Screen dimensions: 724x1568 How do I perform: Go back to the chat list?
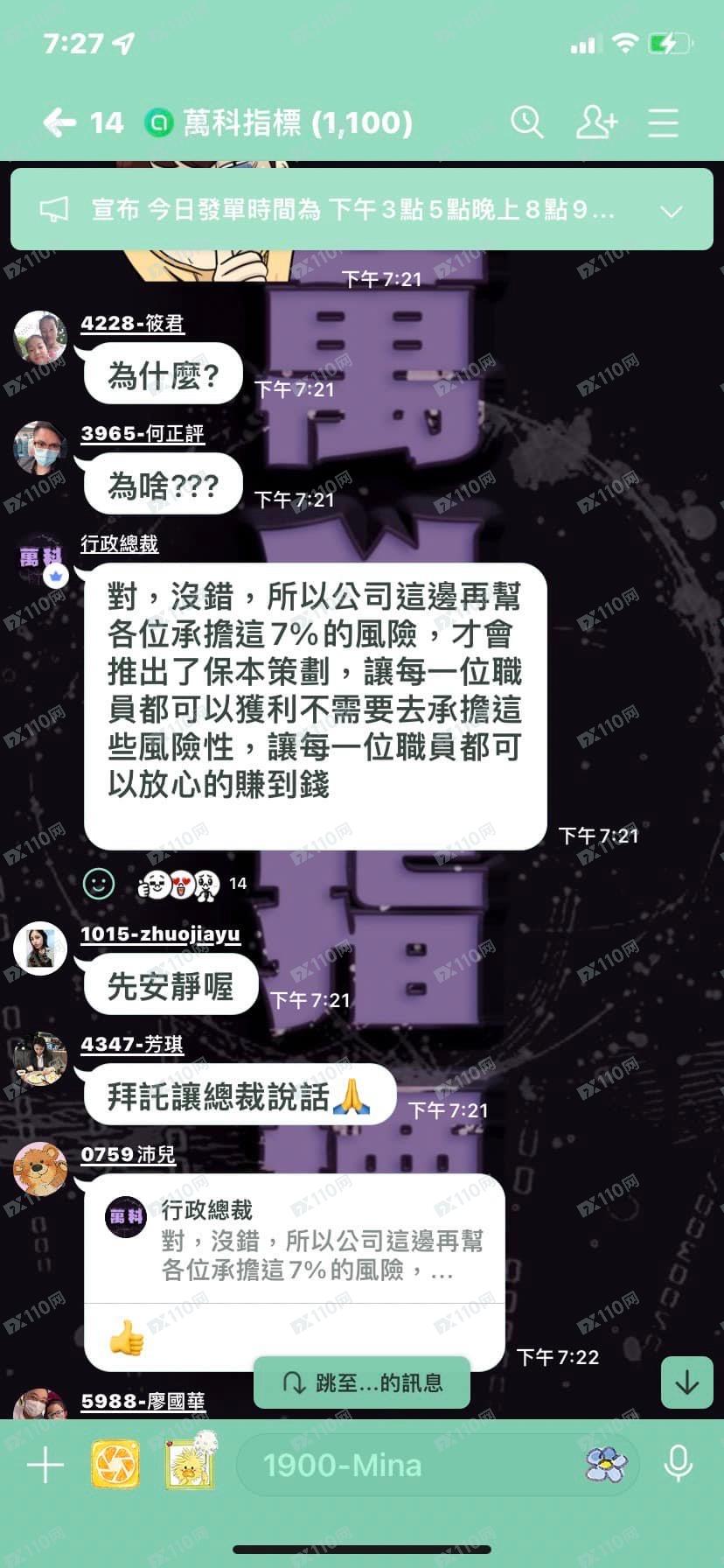(x=59, y=122)
